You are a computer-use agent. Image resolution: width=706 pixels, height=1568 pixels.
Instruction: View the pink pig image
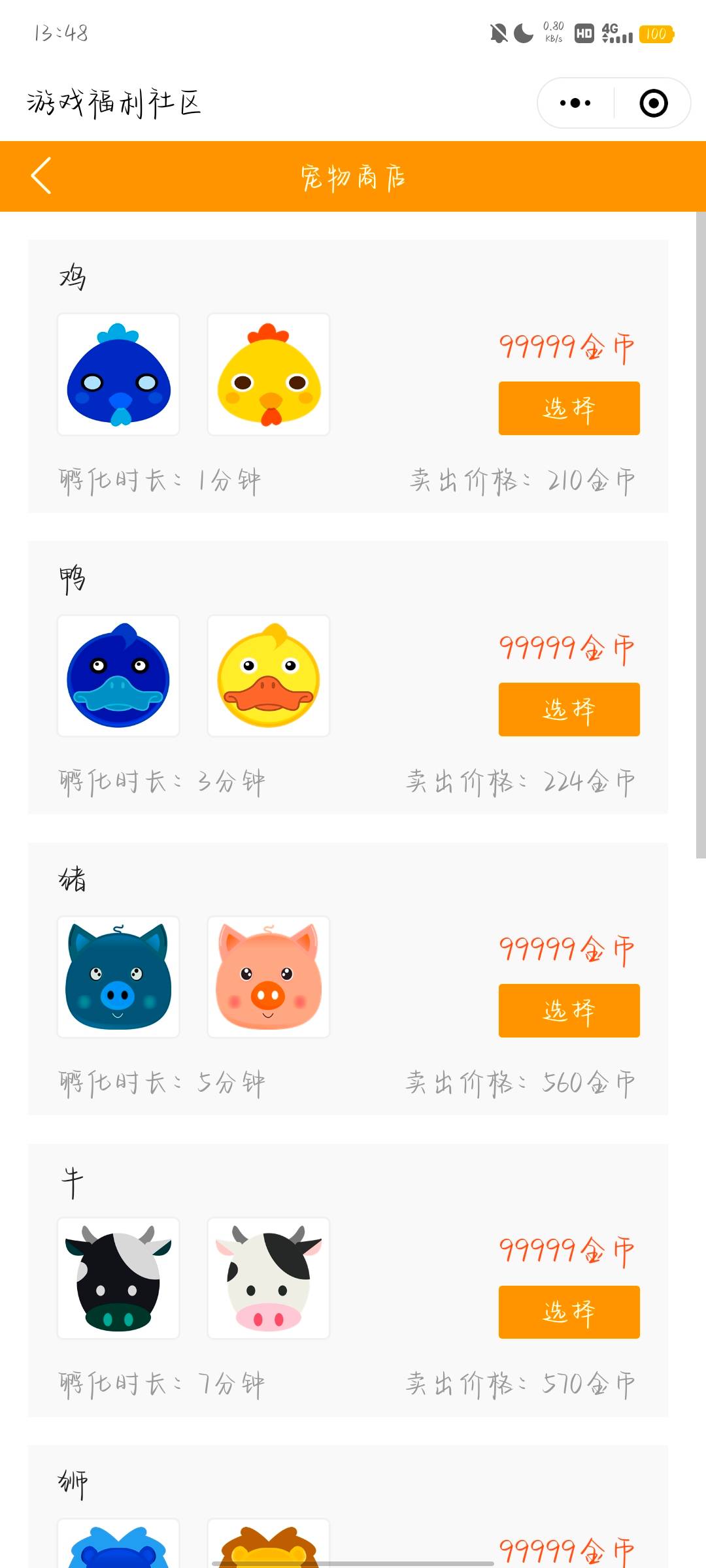[x=269, y=977]
